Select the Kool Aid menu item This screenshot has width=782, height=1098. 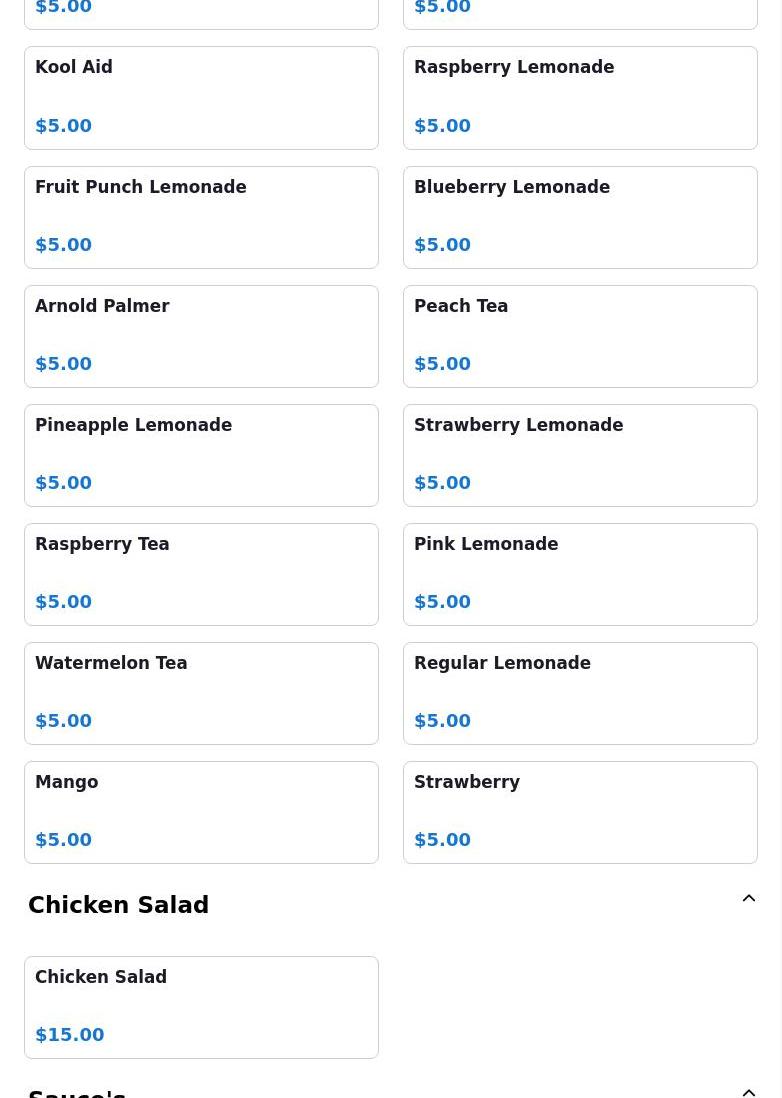201,97
